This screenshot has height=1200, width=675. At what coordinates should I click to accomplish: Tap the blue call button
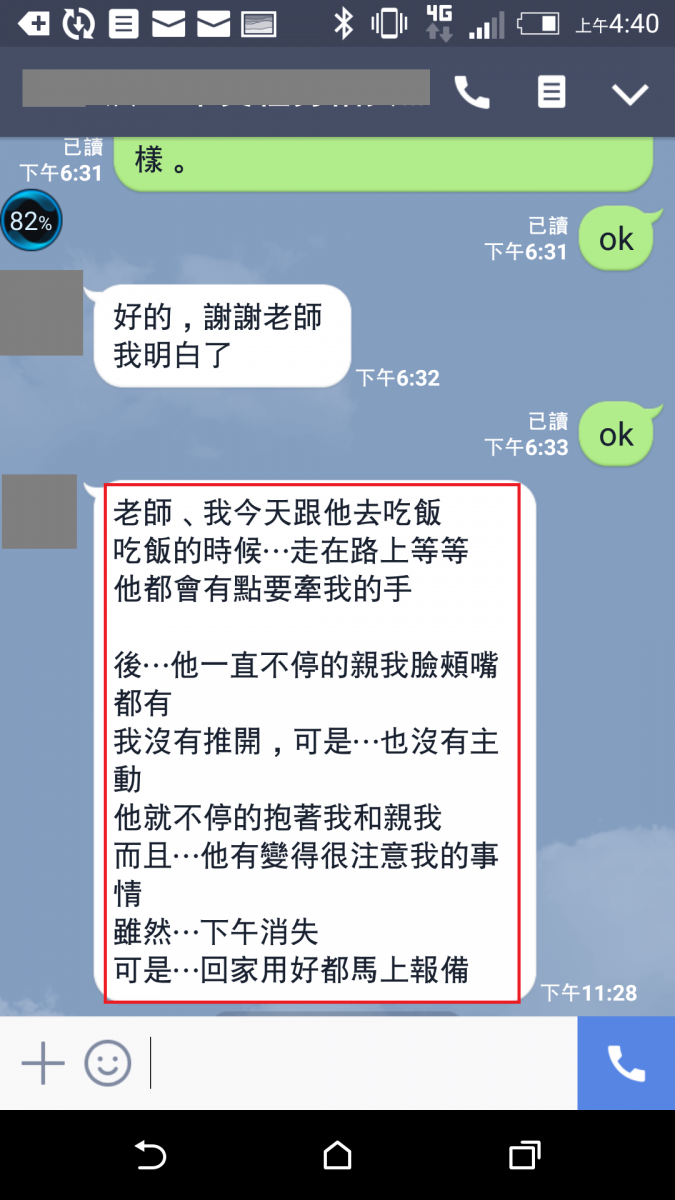[626, 1063]
